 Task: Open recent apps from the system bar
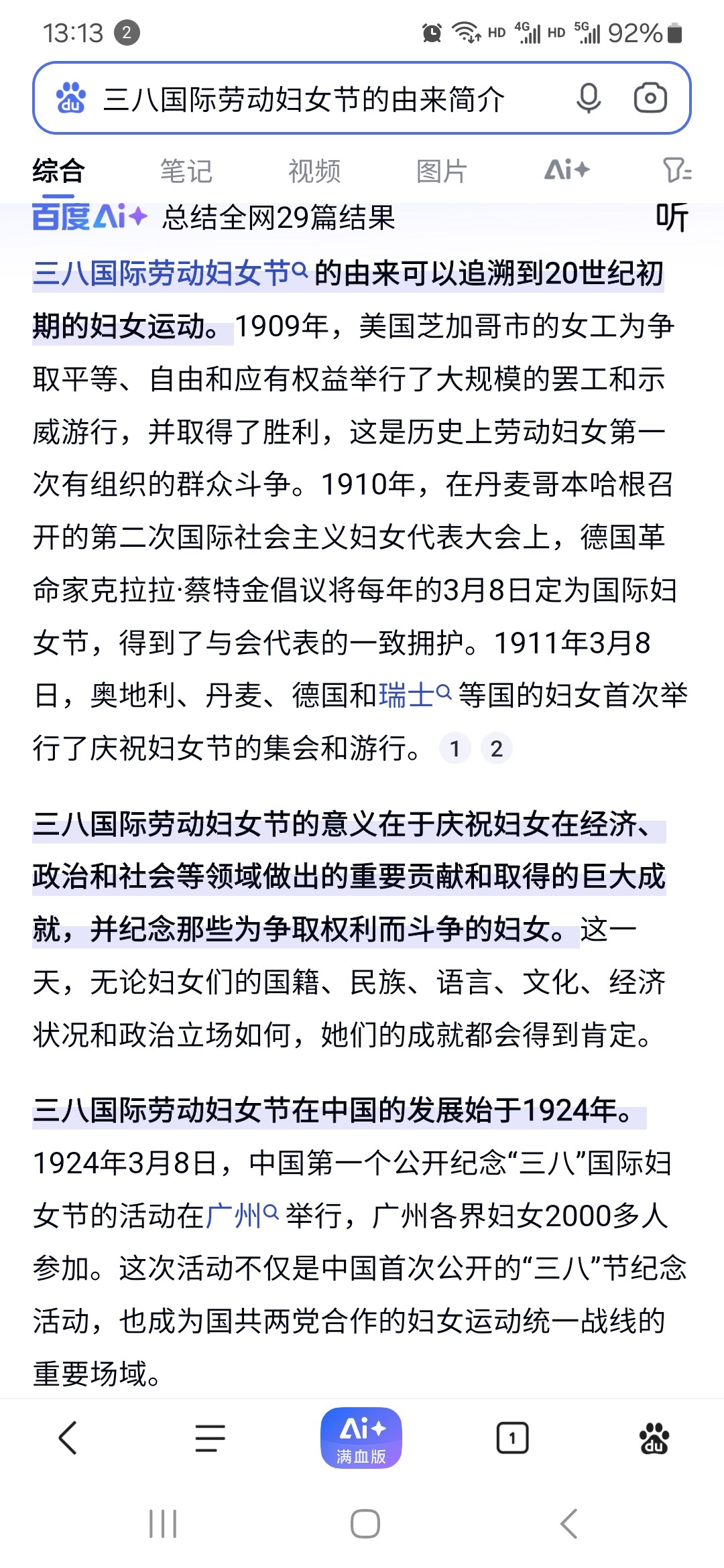(x=163, y=1524)
